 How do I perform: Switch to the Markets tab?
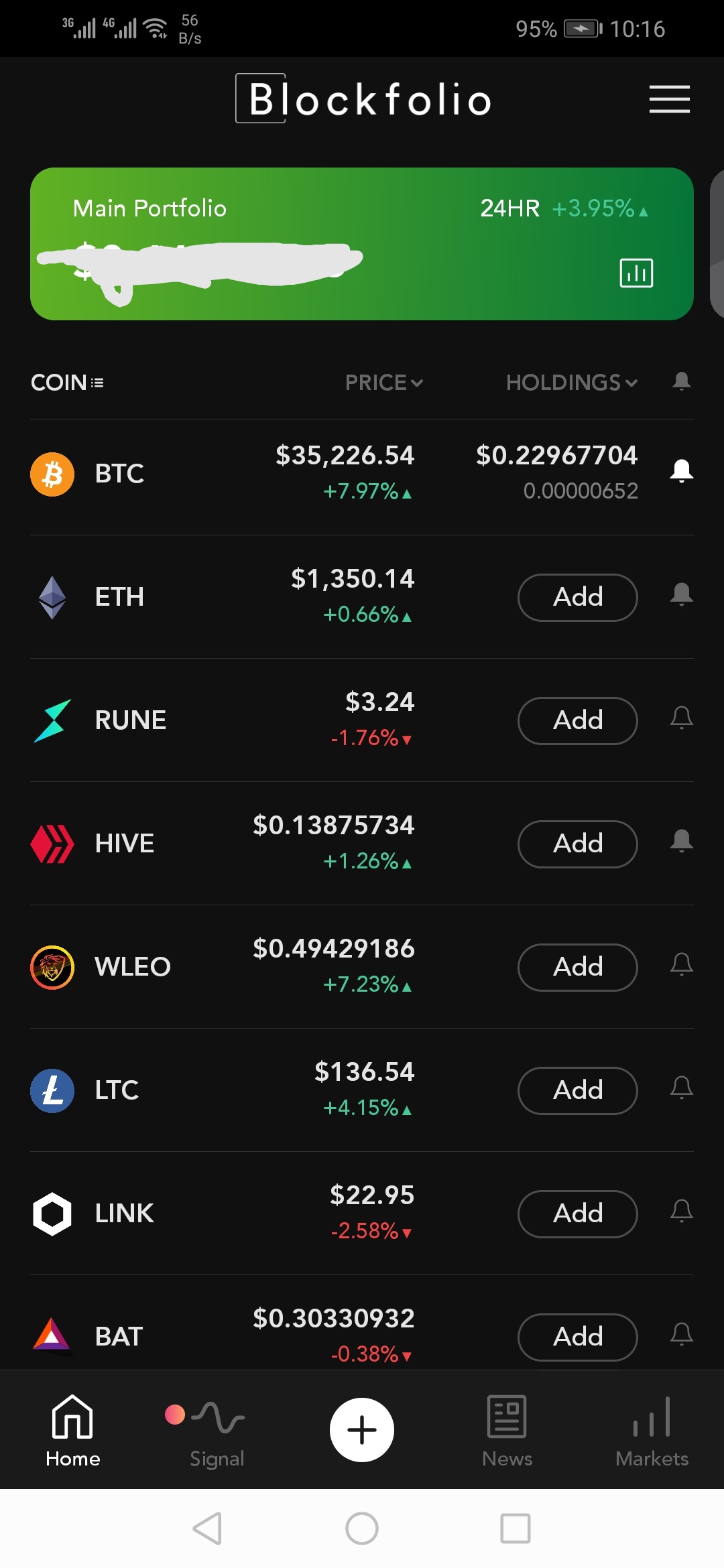click(652, 1429)
